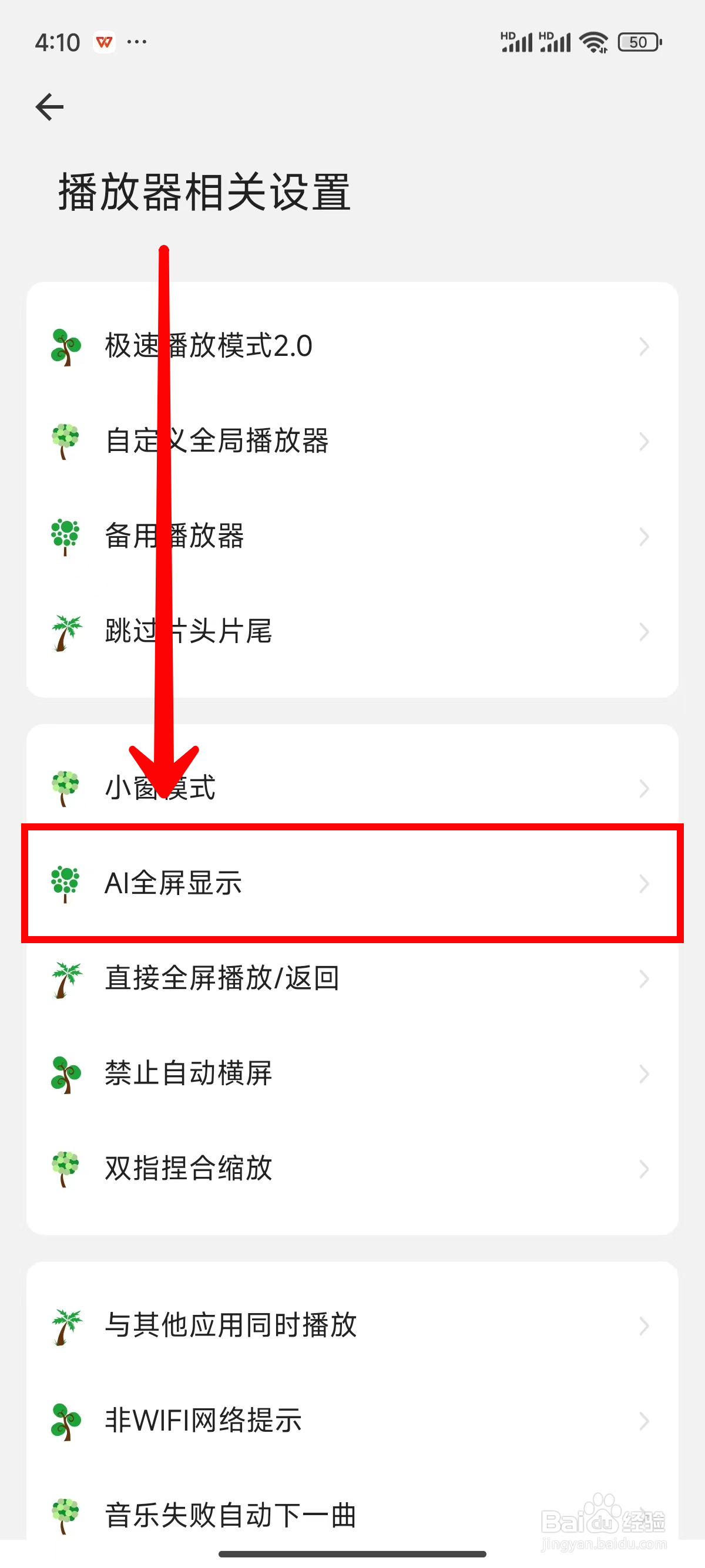Viewport: 705px width, 1568px height.
Task: Select the 备用播放器 tree icon
Action: (64, 536)
